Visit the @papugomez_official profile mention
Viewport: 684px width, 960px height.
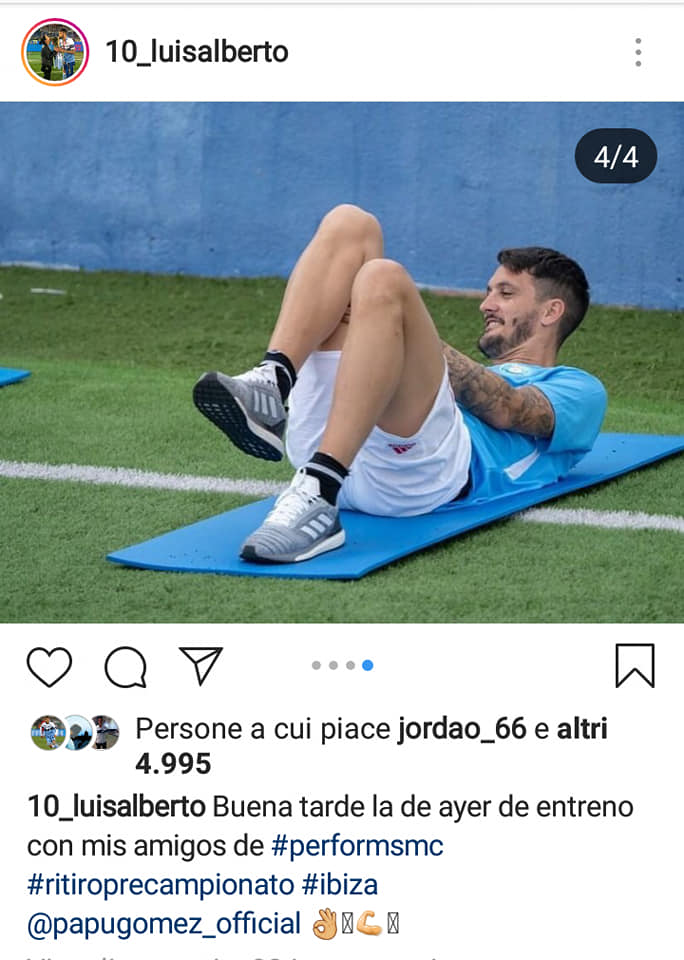pos(164,924)
